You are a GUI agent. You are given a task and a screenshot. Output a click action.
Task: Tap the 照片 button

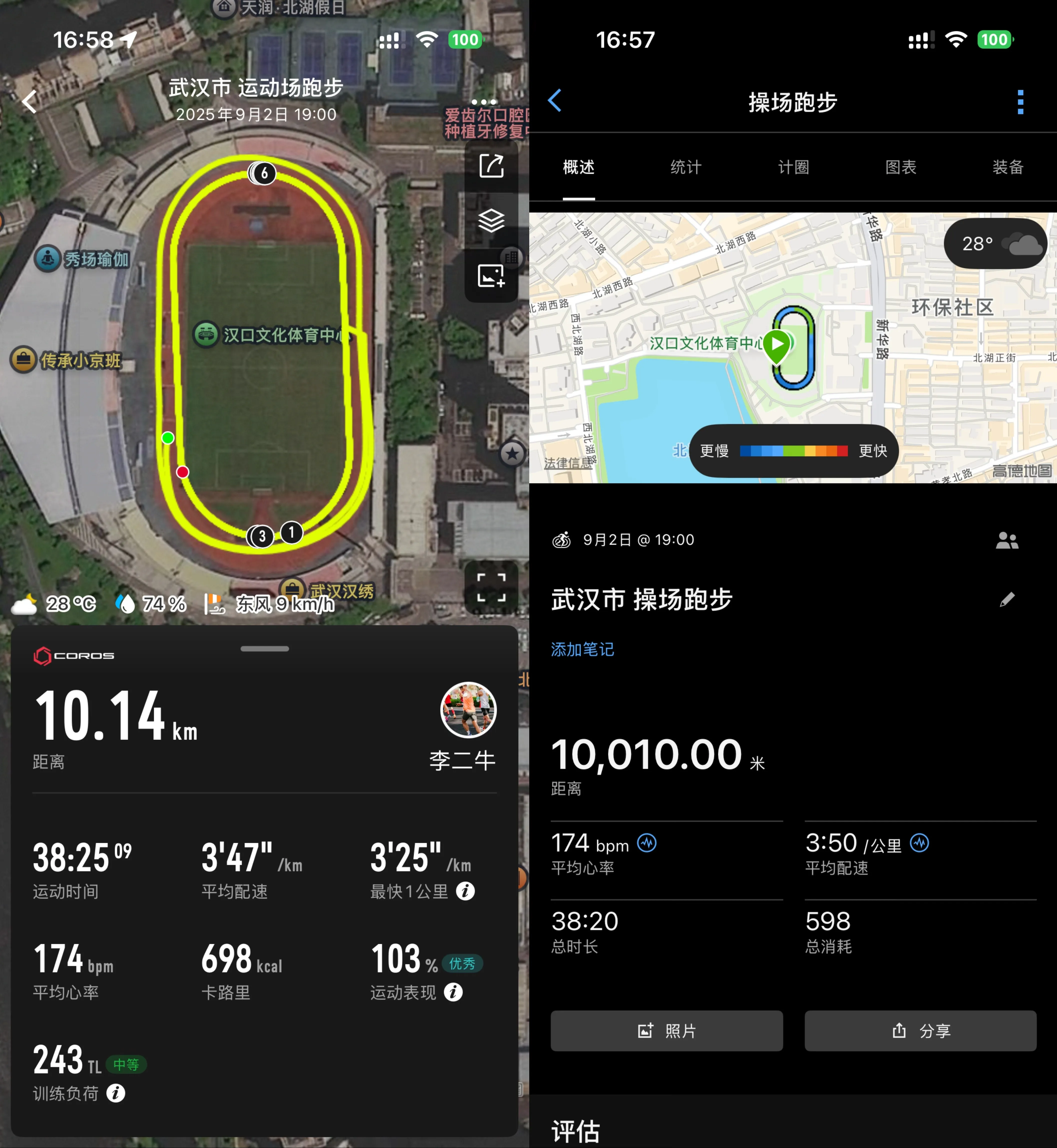pos(666,1031)
